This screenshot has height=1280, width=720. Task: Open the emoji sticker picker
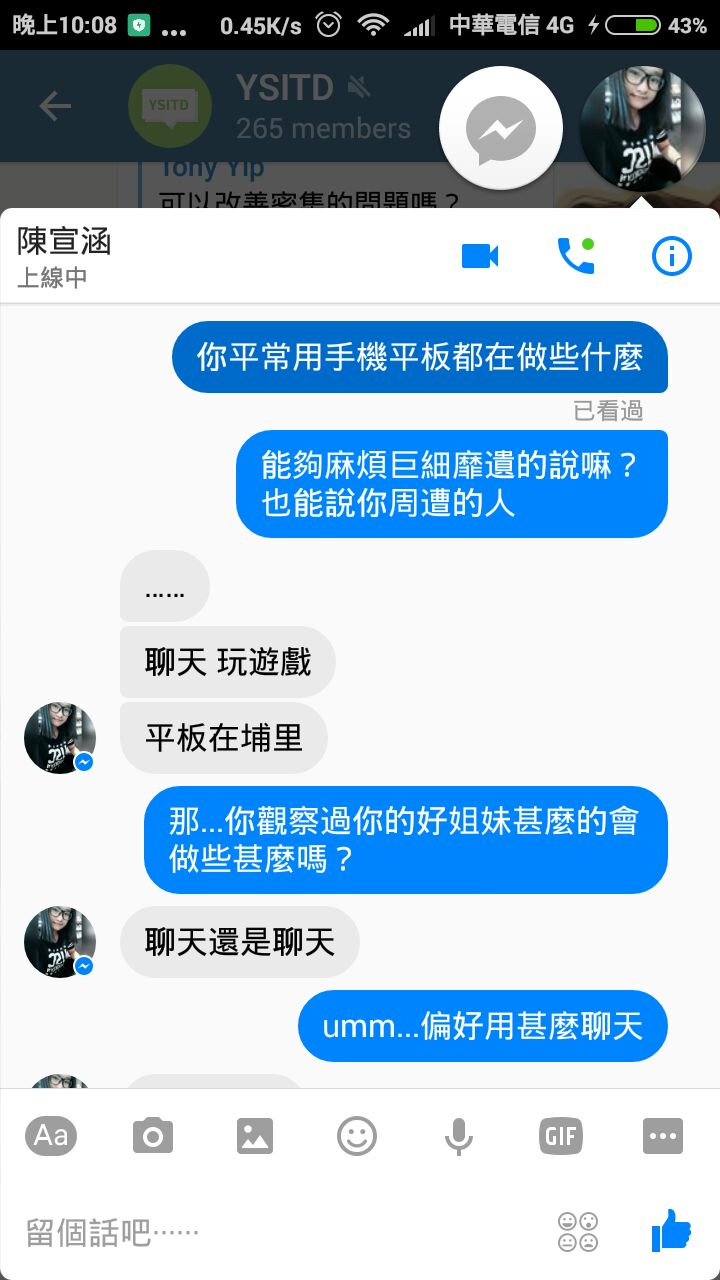coord(357,1136)
